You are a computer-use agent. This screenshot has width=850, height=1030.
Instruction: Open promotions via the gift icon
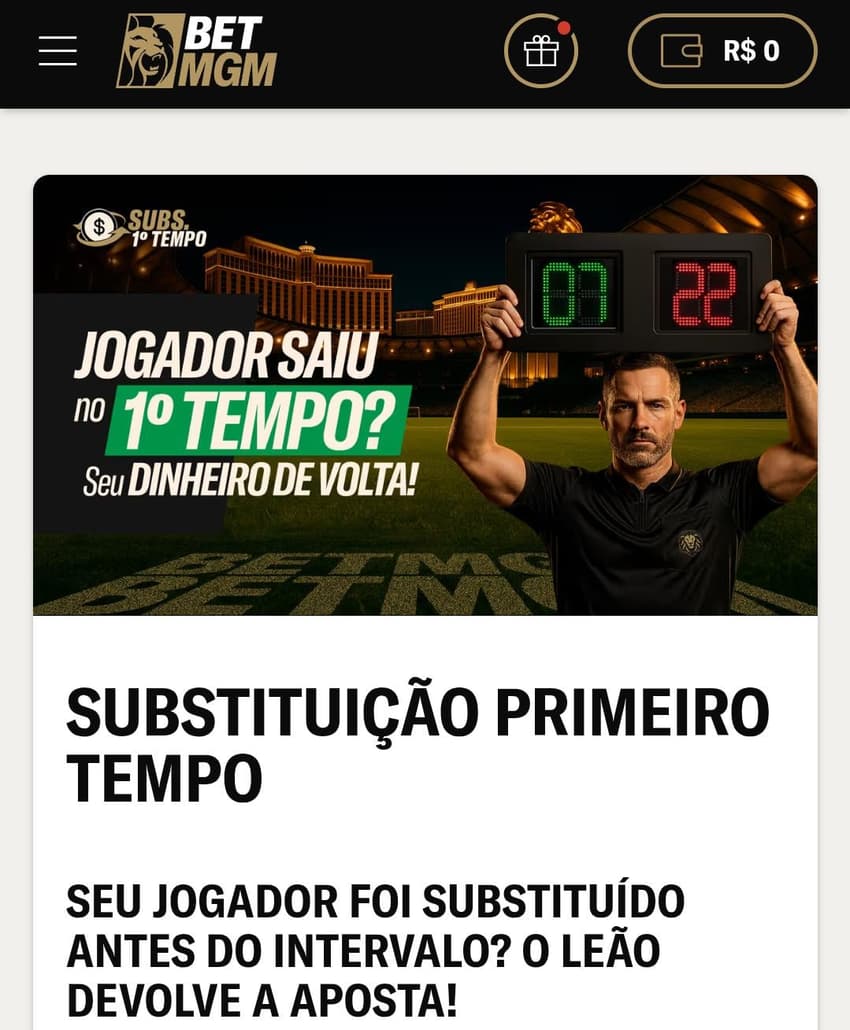[541, 53]
